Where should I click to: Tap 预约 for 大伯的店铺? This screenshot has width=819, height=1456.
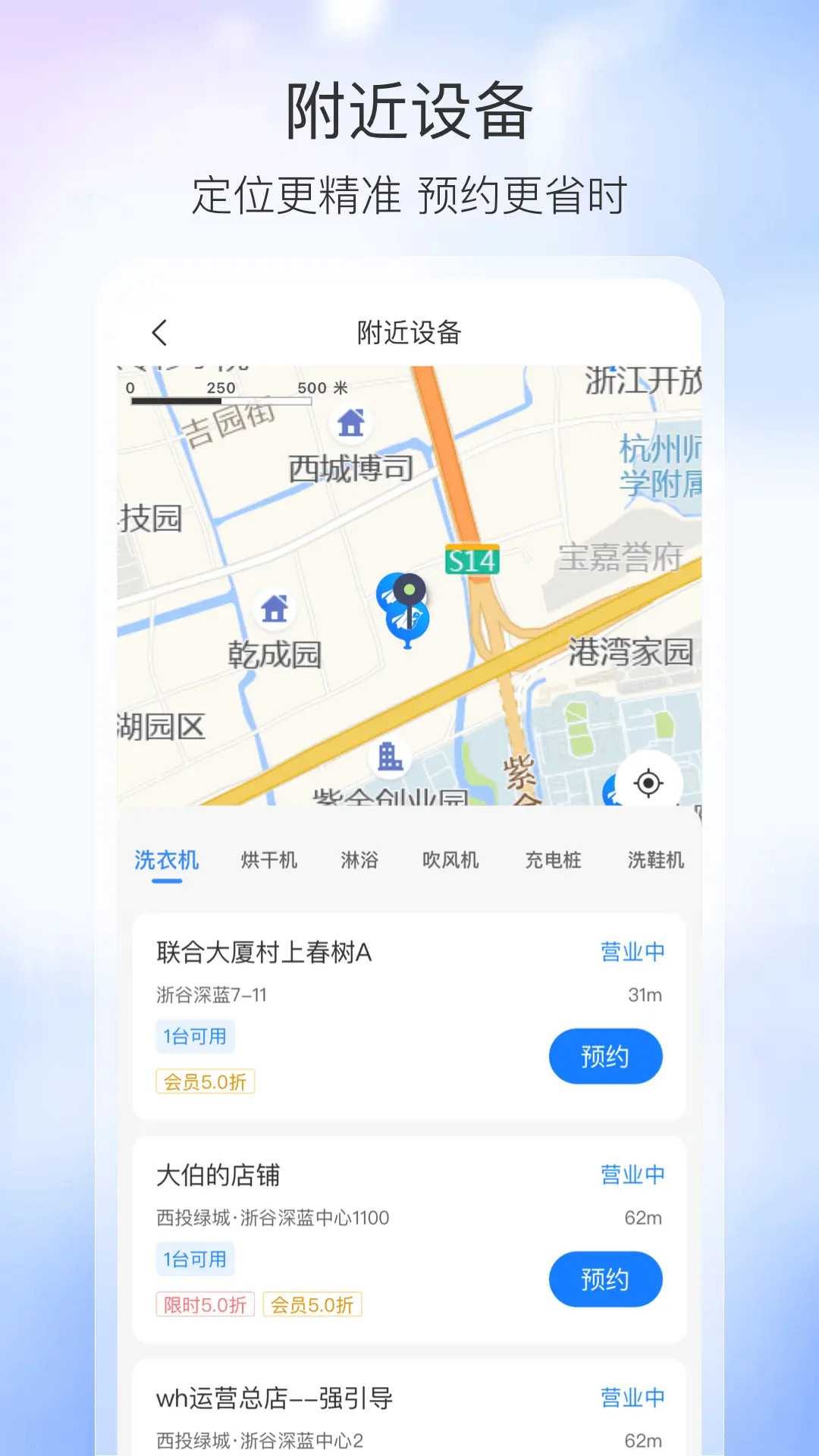pos(606,1279)
